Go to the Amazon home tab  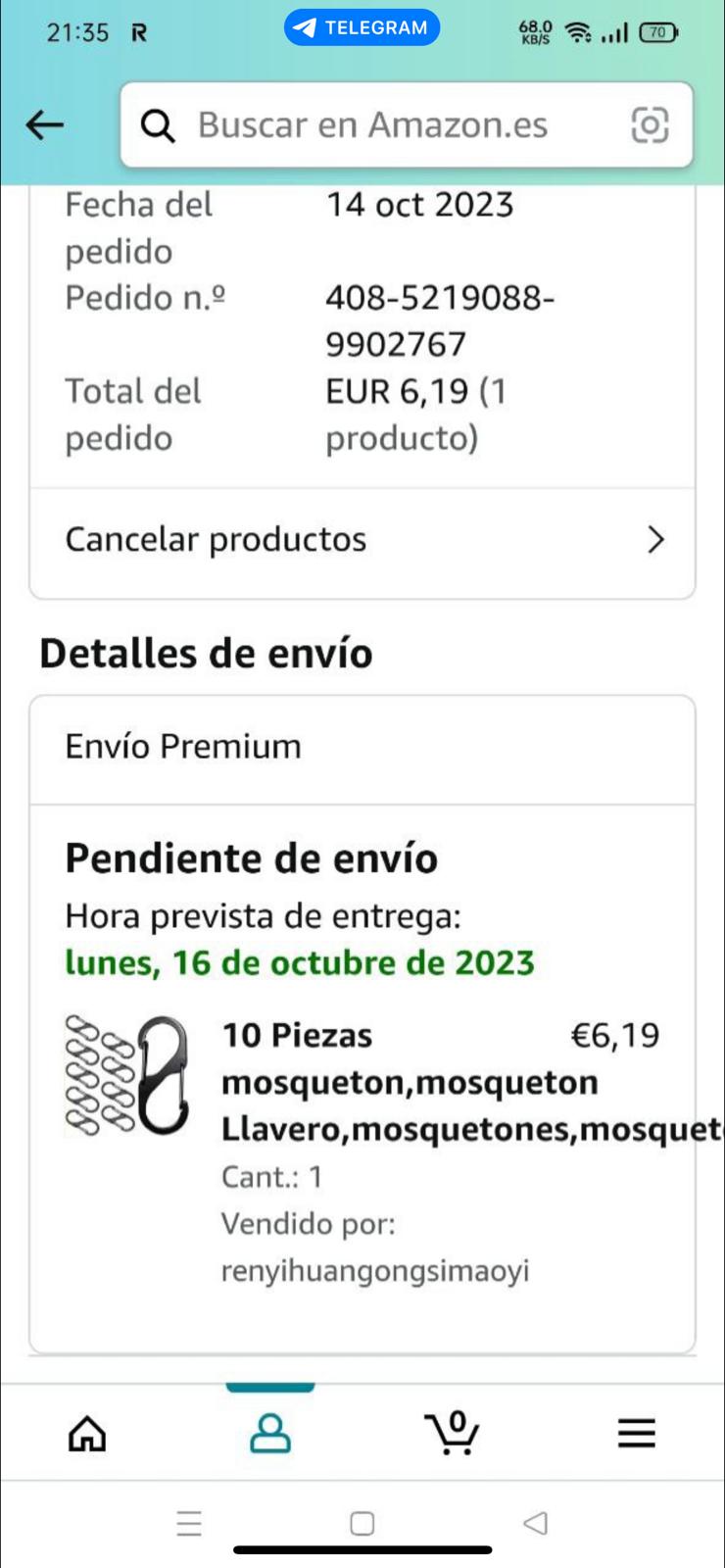87,1434
